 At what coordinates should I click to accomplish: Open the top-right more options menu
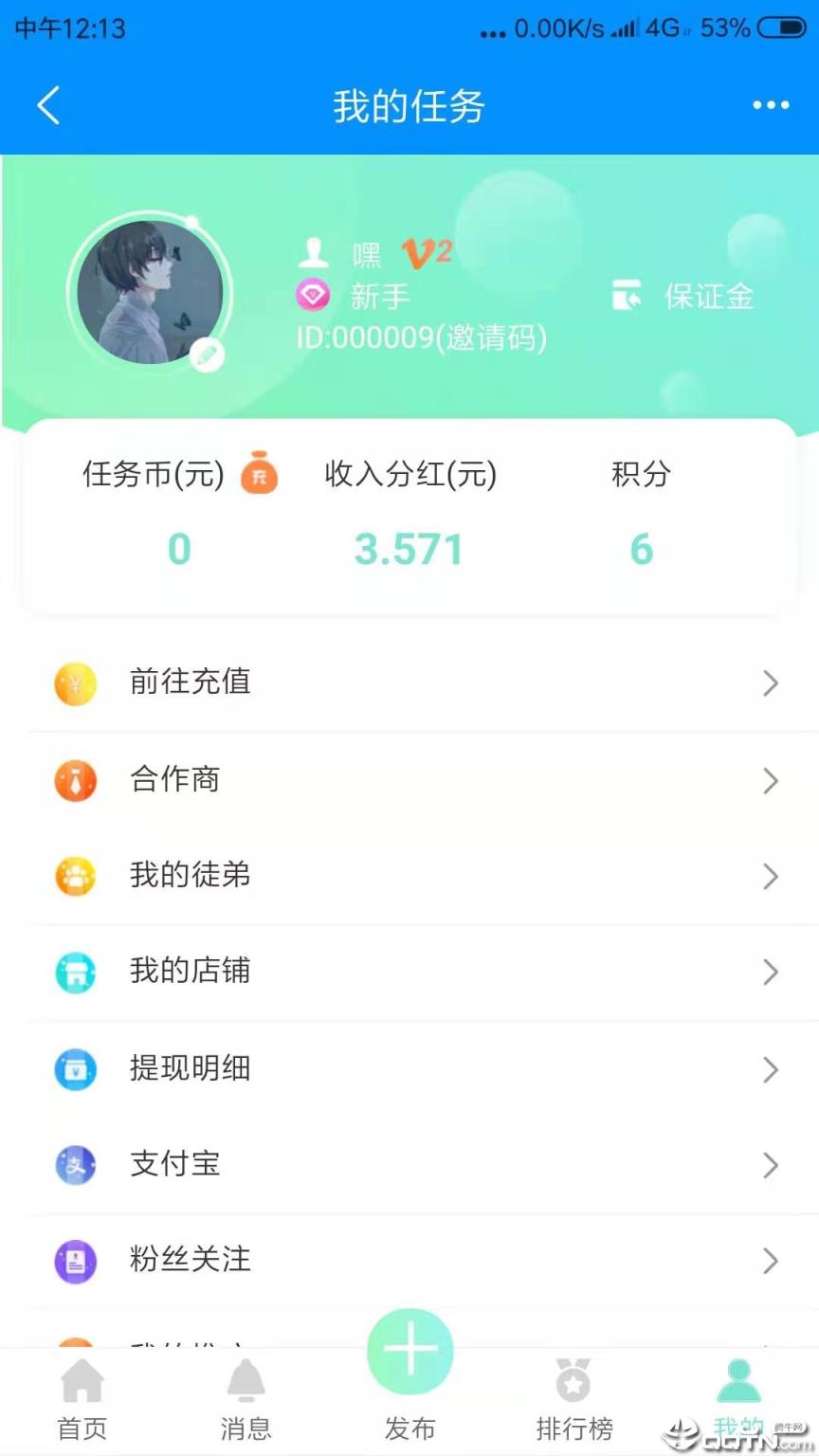click(x=771, y=105)
